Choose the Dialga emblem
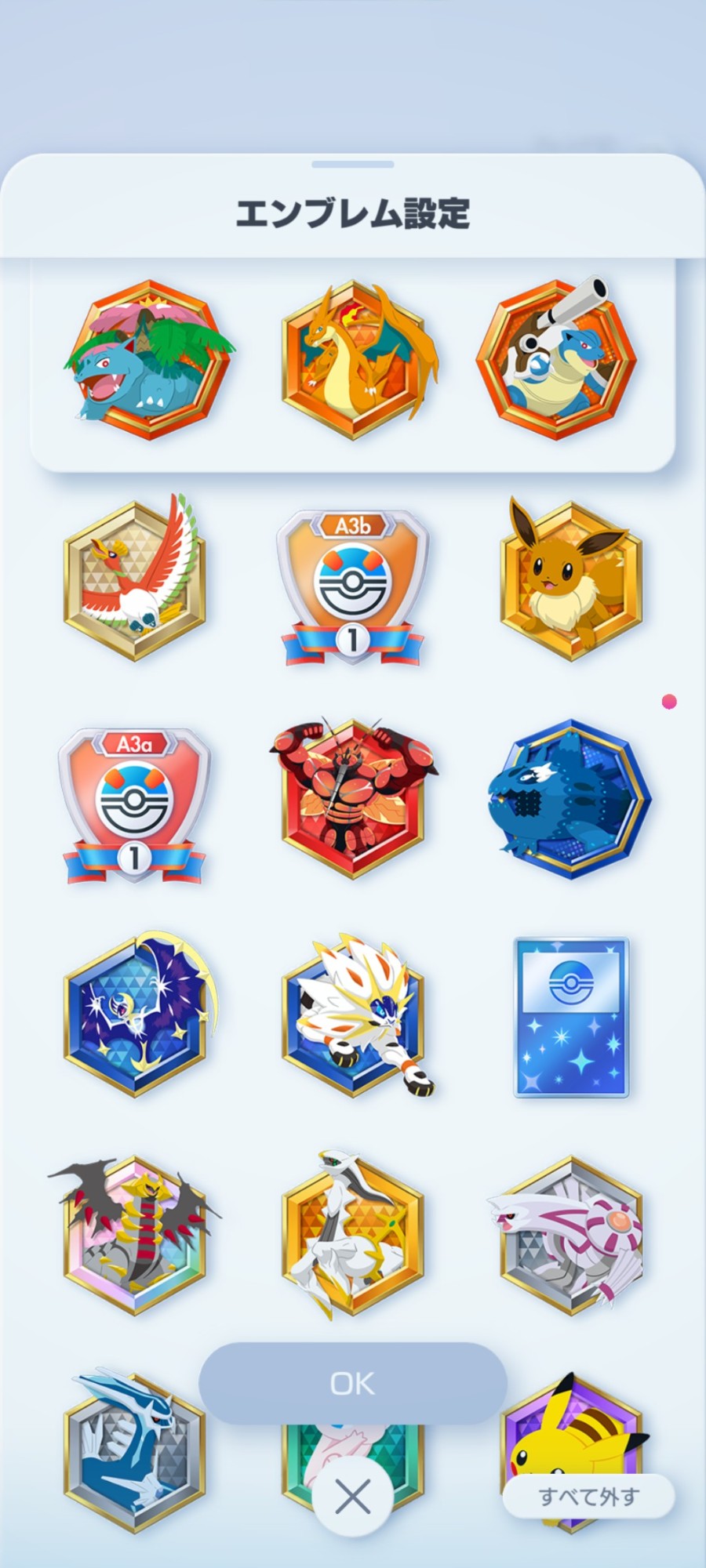This screenshot has width=706, height=1568. tap(133, 1450)
